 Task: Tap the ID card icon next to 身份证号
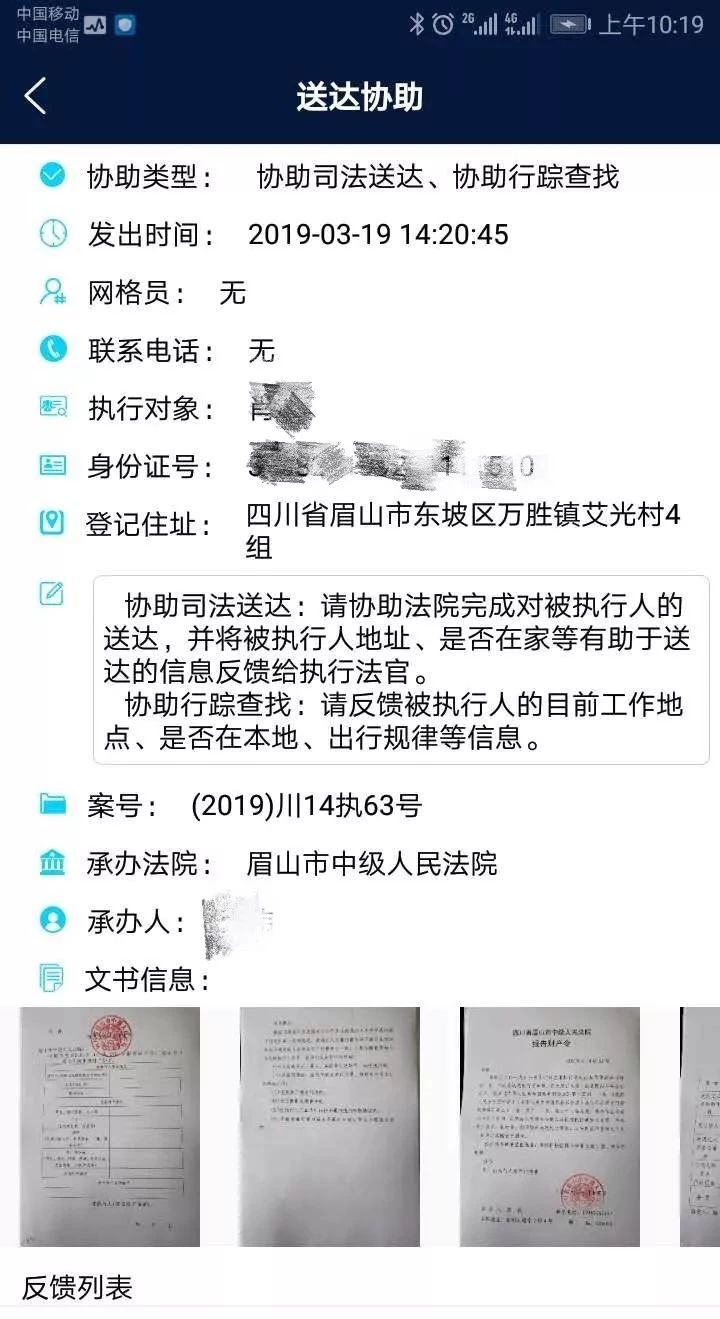pos(50,463)
